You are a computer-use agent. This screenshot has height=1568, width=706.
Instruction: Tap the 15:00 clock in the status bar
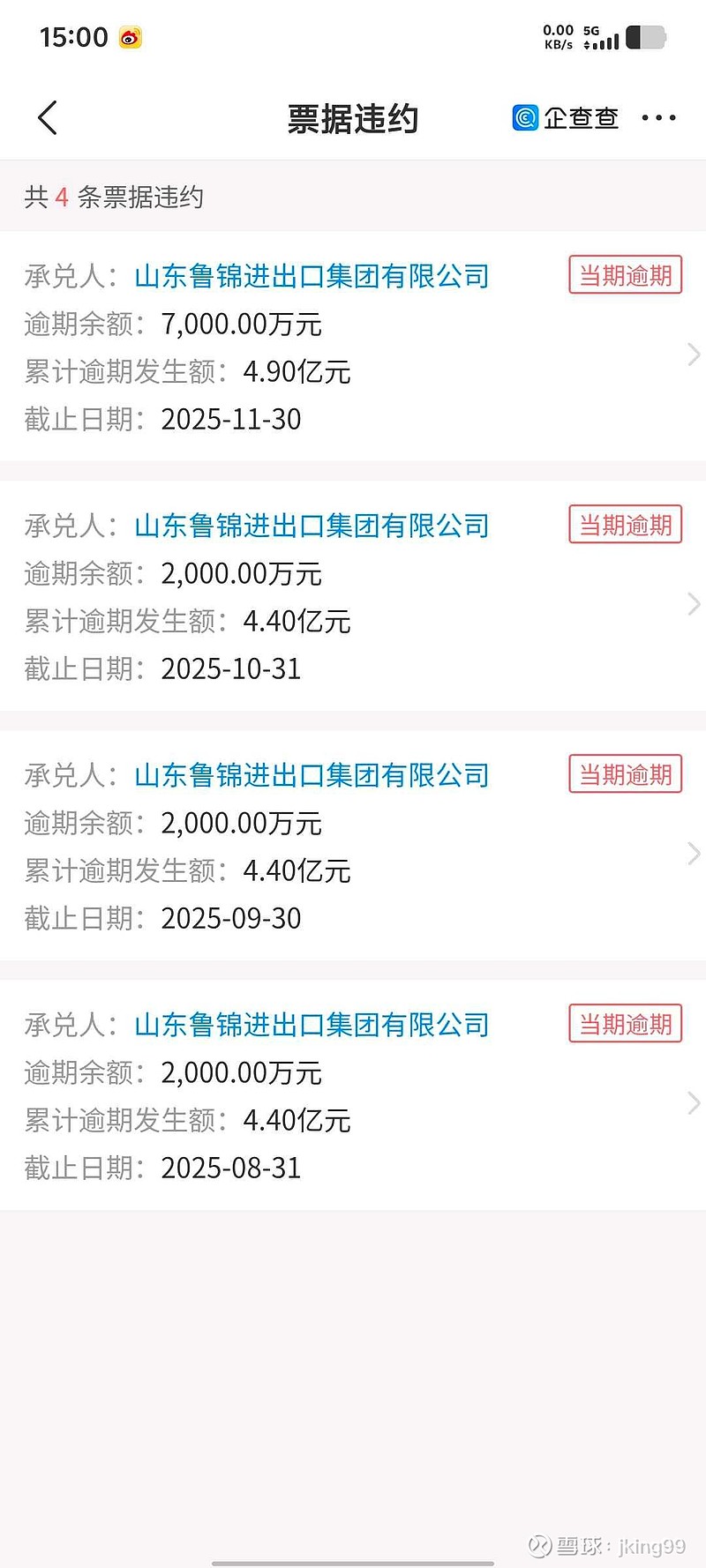pyautogui.click(x=71, y=37)
